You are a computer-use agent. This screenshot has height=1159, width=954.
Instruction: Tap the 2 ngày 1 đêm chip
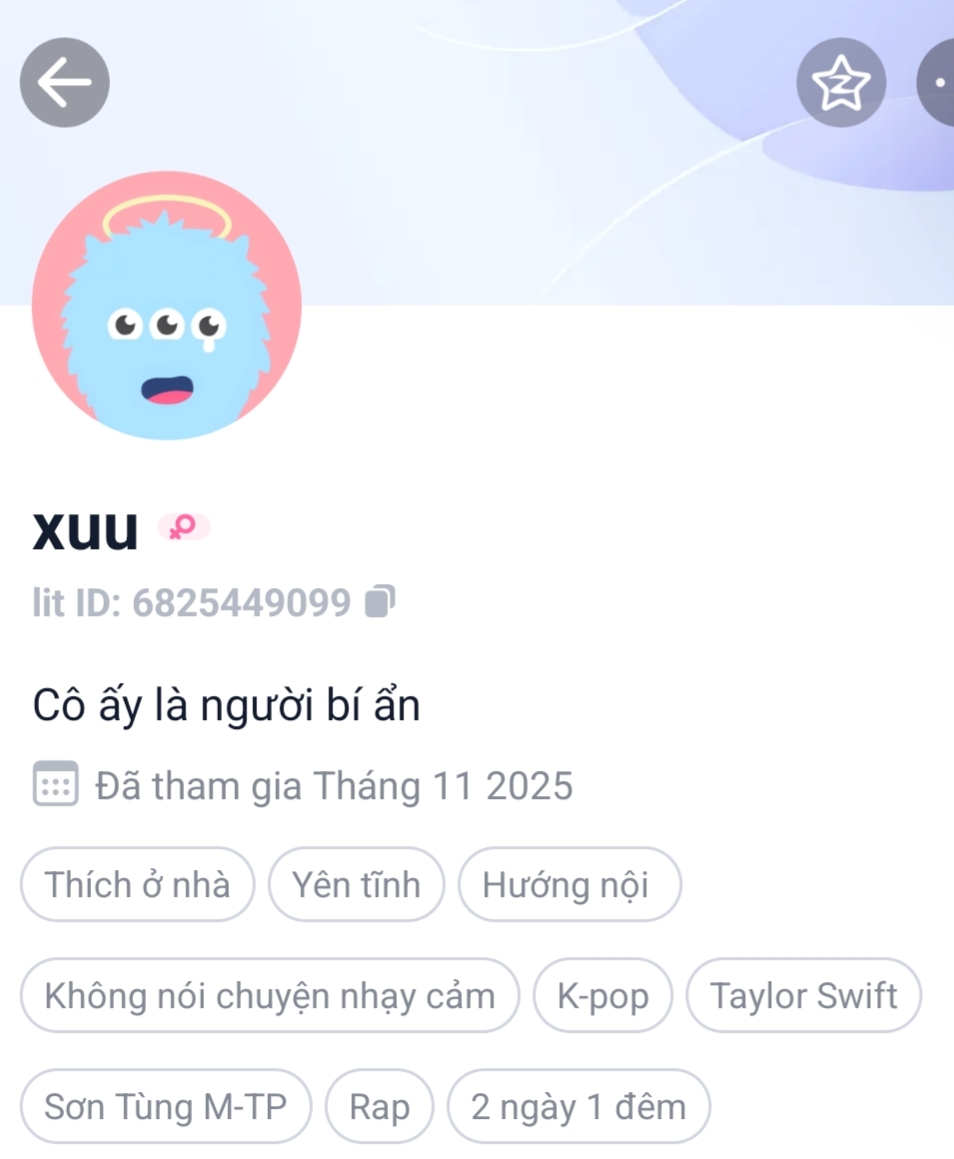(x=579, y=1107)
